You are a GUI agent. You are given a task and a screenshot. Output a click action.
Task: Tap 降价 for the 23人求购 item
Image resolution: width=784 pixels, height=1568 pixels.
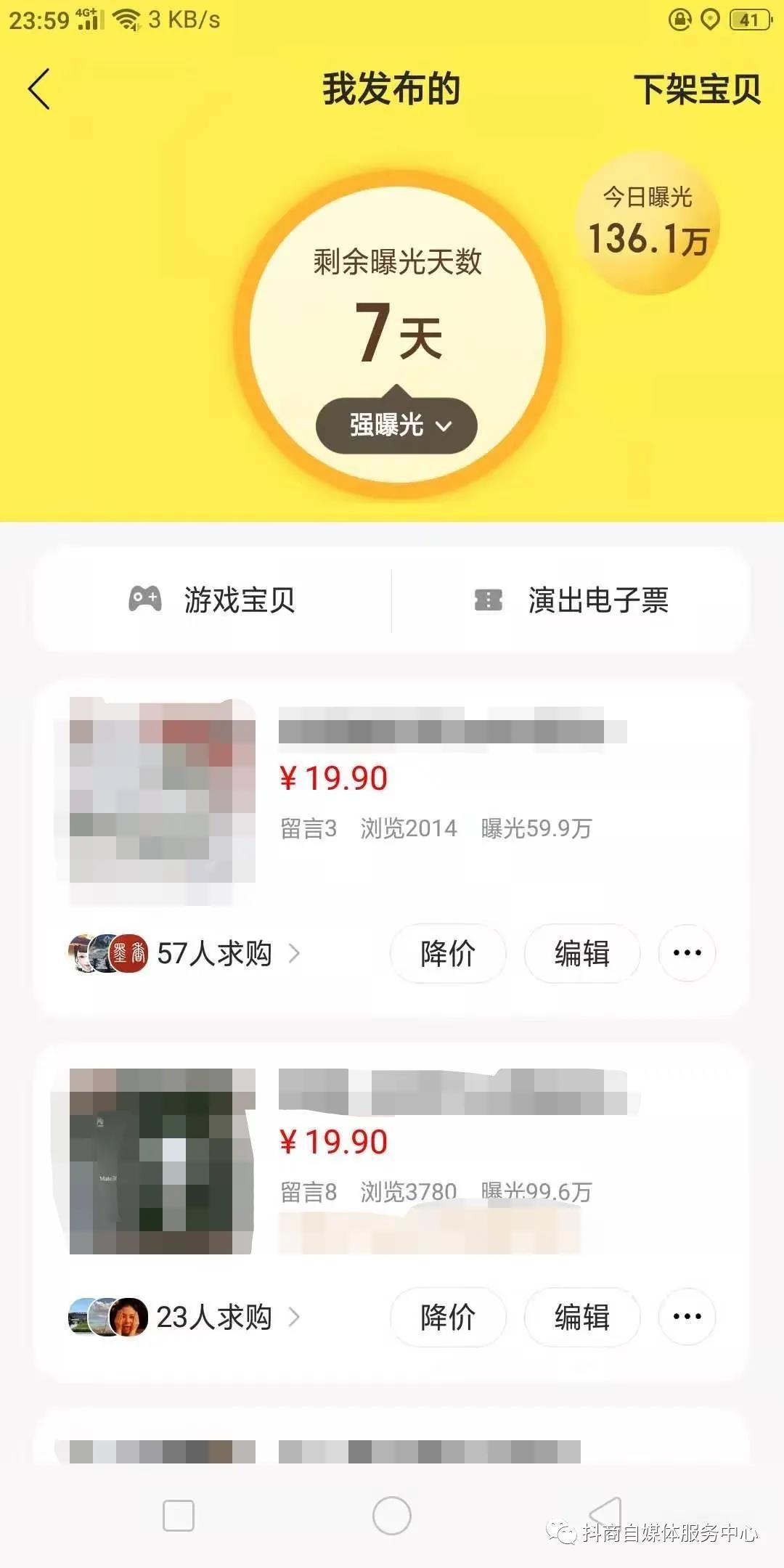[448, 1317]
